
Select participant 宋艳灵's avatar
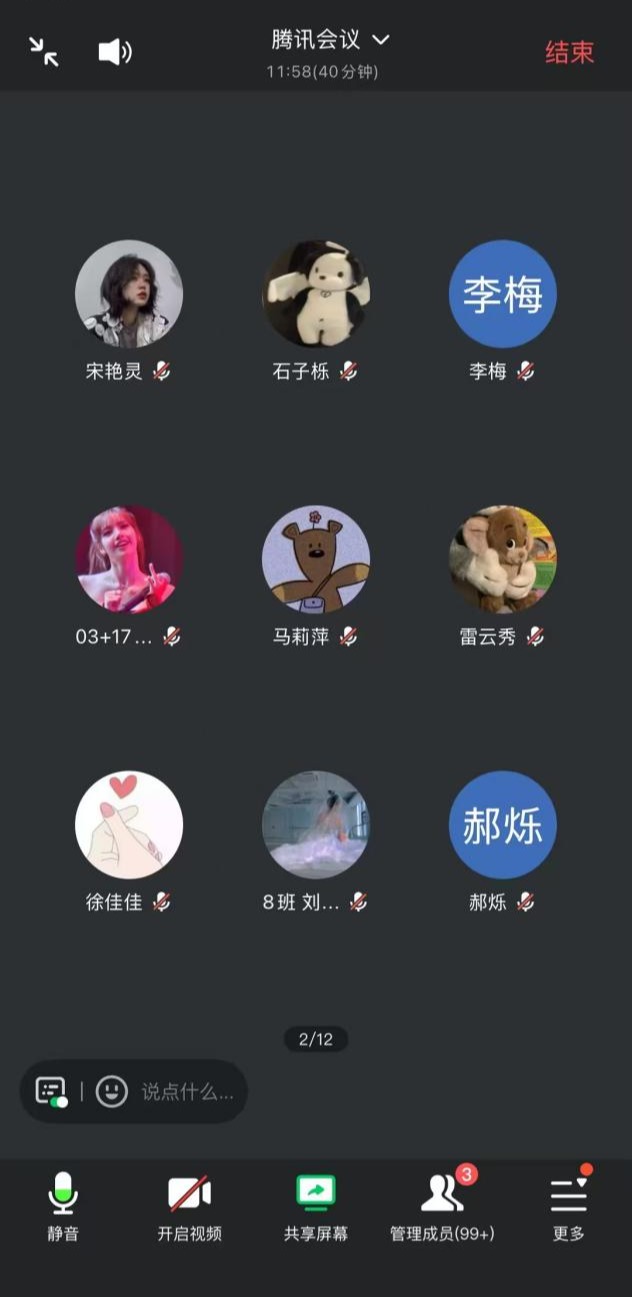point(129,294)
